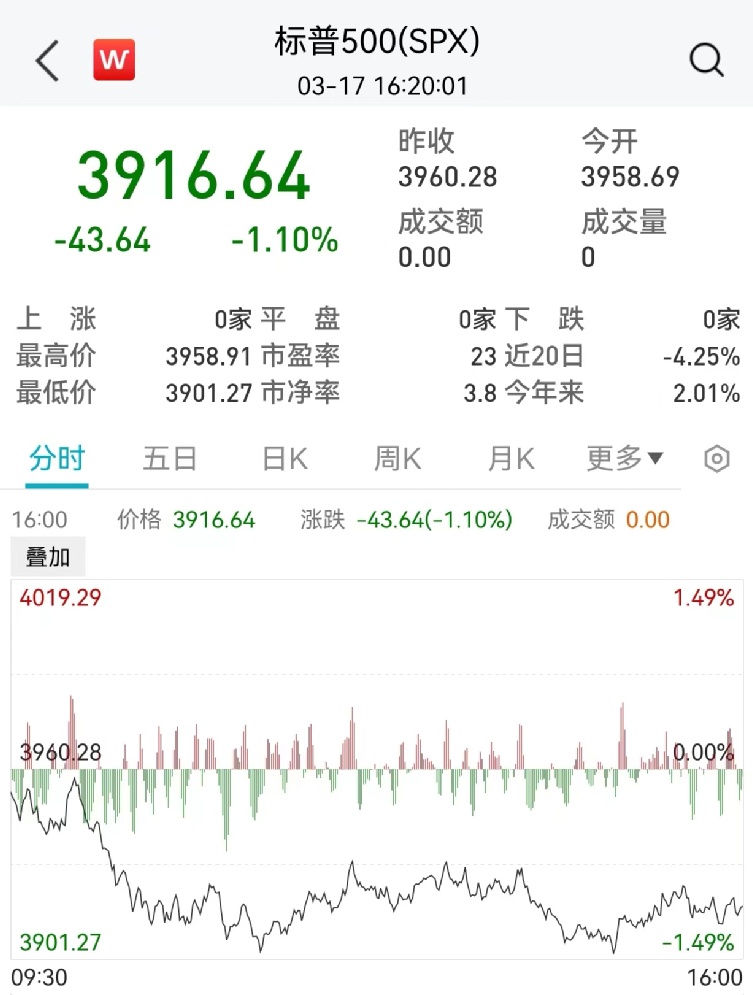Open the search magnifier icon
Viewport: 753px width, 995px height.
[x=706, y=61]
